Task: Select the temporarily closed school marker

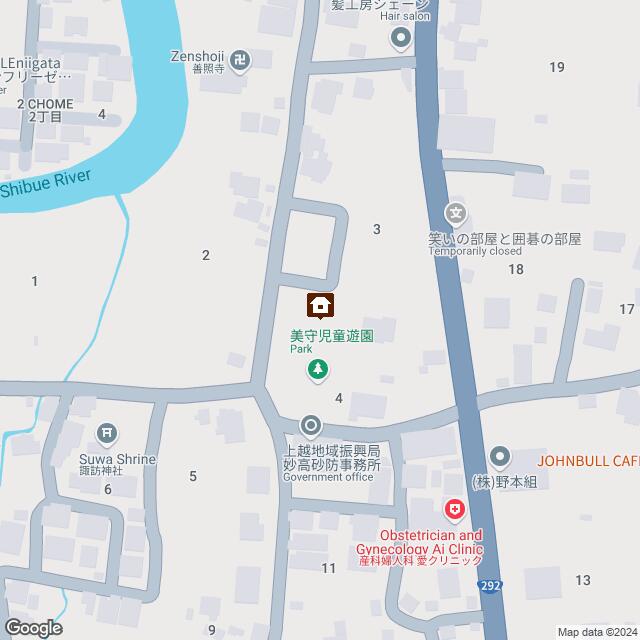Action: tap(456, 213)
